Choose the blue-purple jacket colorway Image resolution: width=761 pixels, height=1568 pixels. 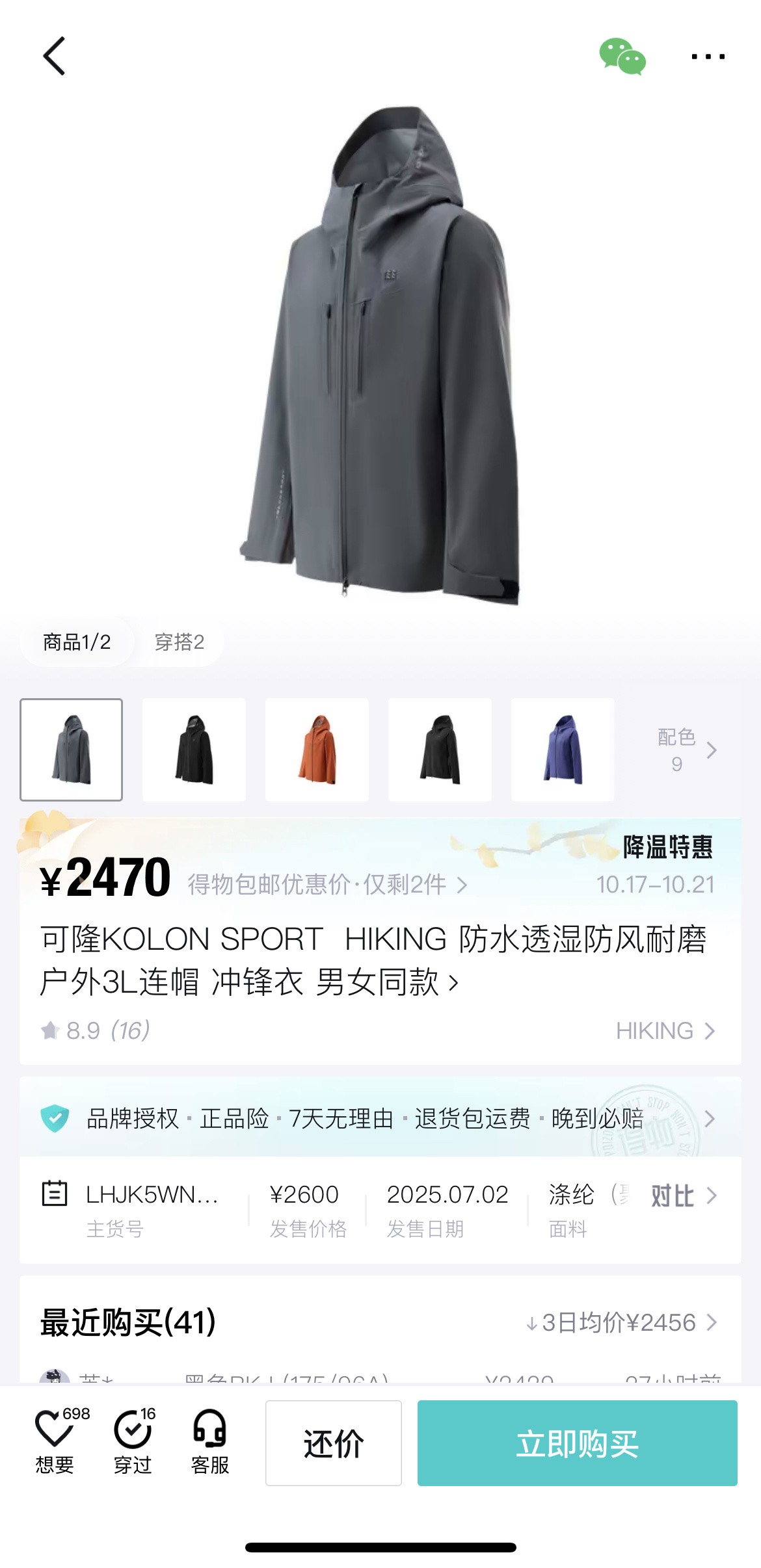pyautogui.click(x=563, y=750)
